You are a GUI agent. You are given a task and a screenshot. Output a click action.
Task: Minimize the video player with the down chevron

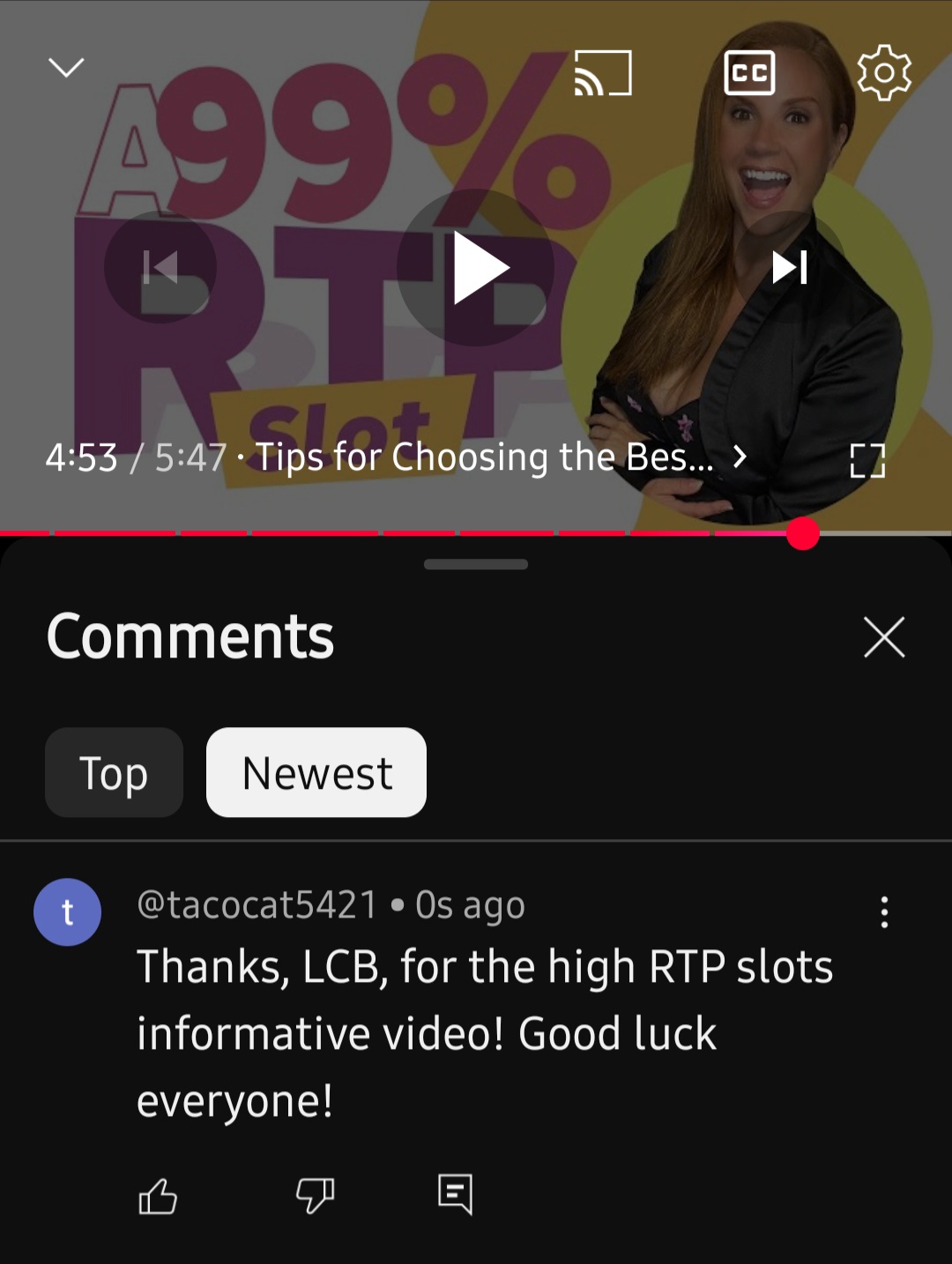point(66,68)
